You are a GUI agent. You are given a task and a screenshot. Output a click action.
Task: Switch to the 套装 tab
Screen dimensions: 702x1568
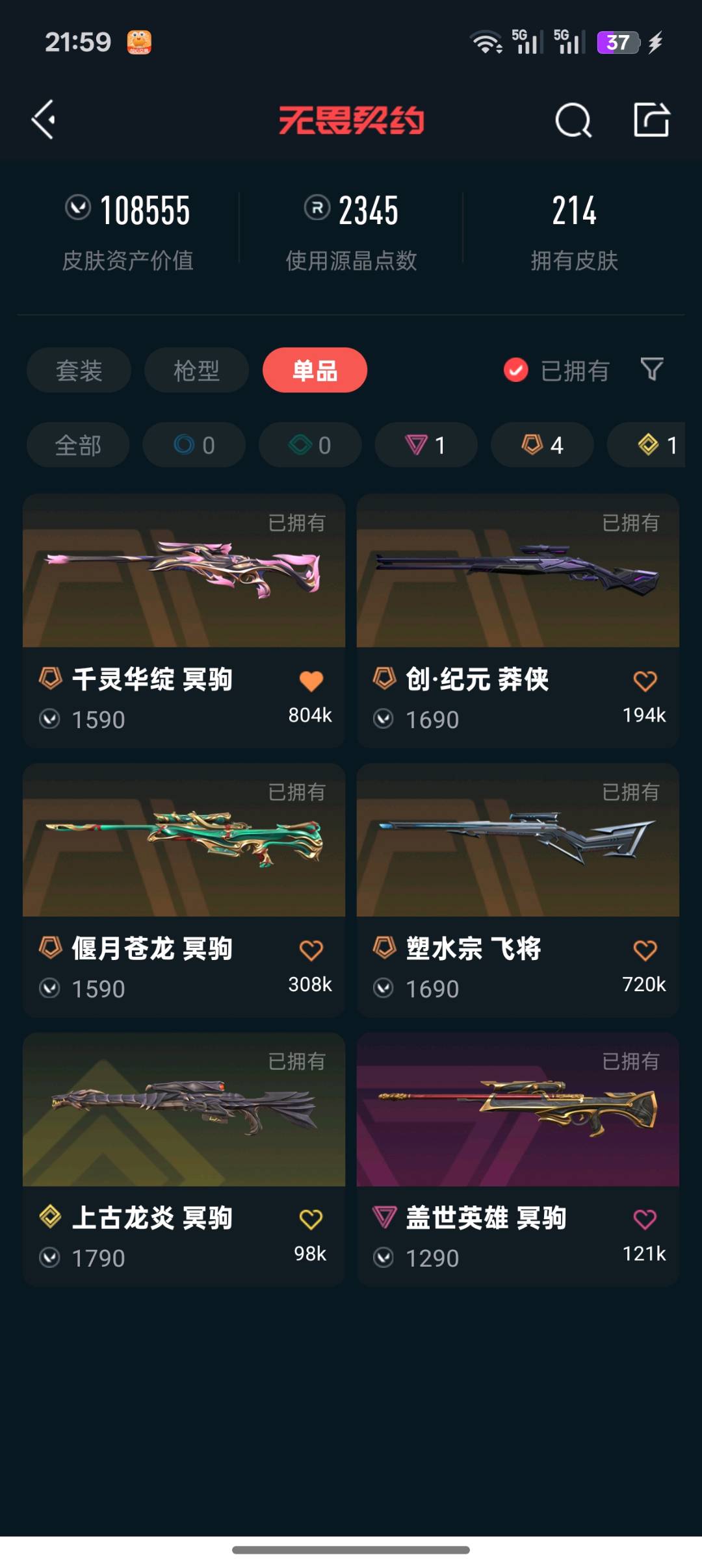click(x=79, y=370)
